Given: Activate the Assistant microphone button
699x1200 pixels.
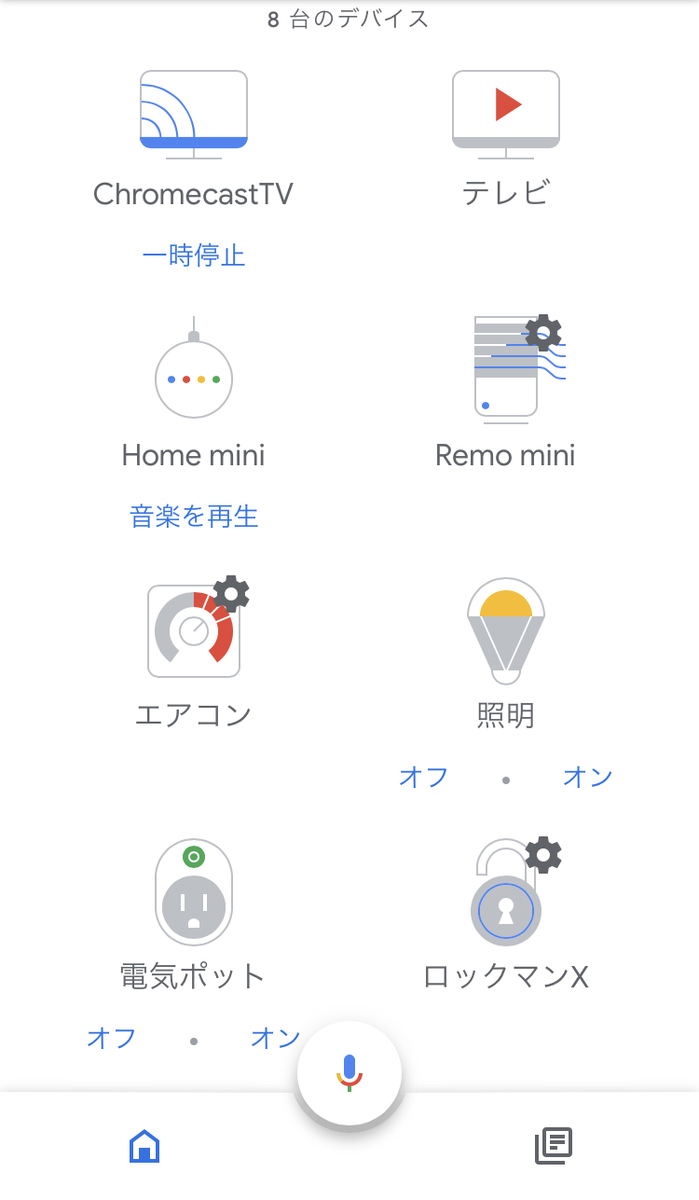Looking at the screenshot, I should pyautogui.click(x=349, y=1072).
